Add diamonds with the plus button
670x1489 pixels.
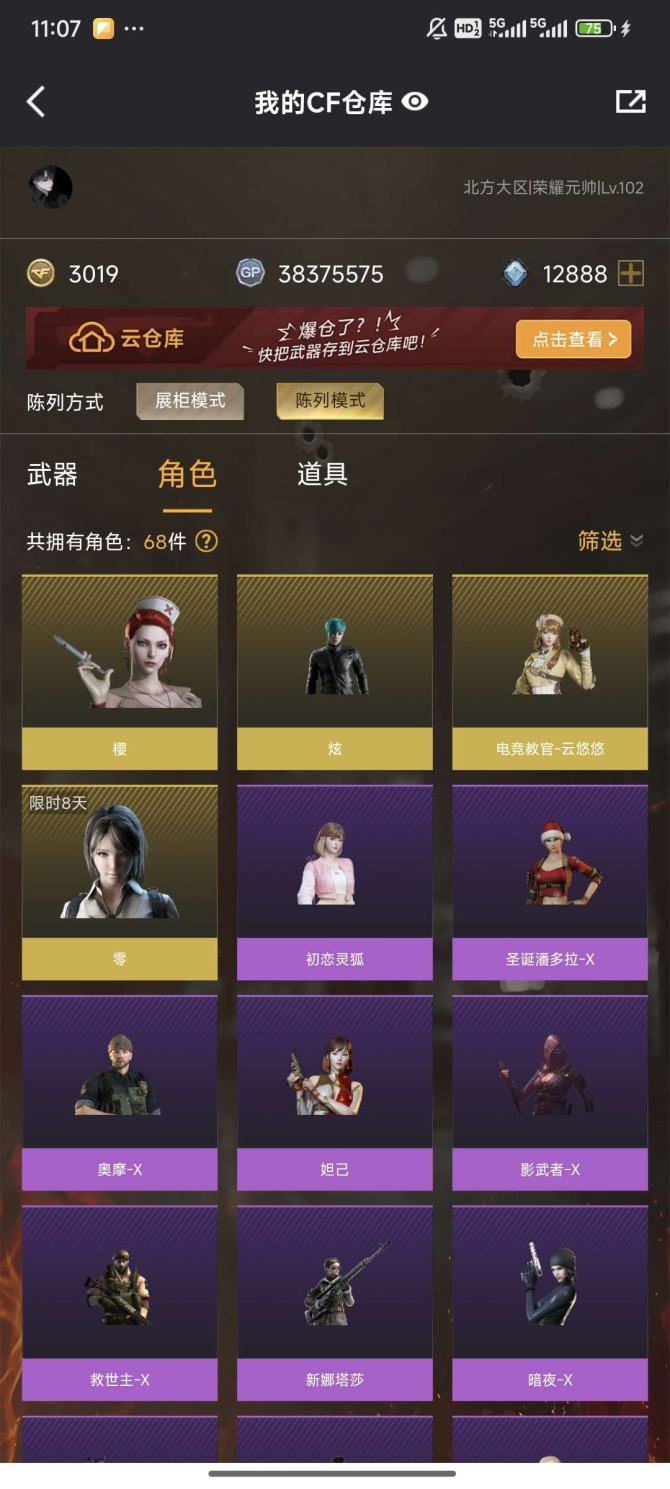(x=630, y=273)
